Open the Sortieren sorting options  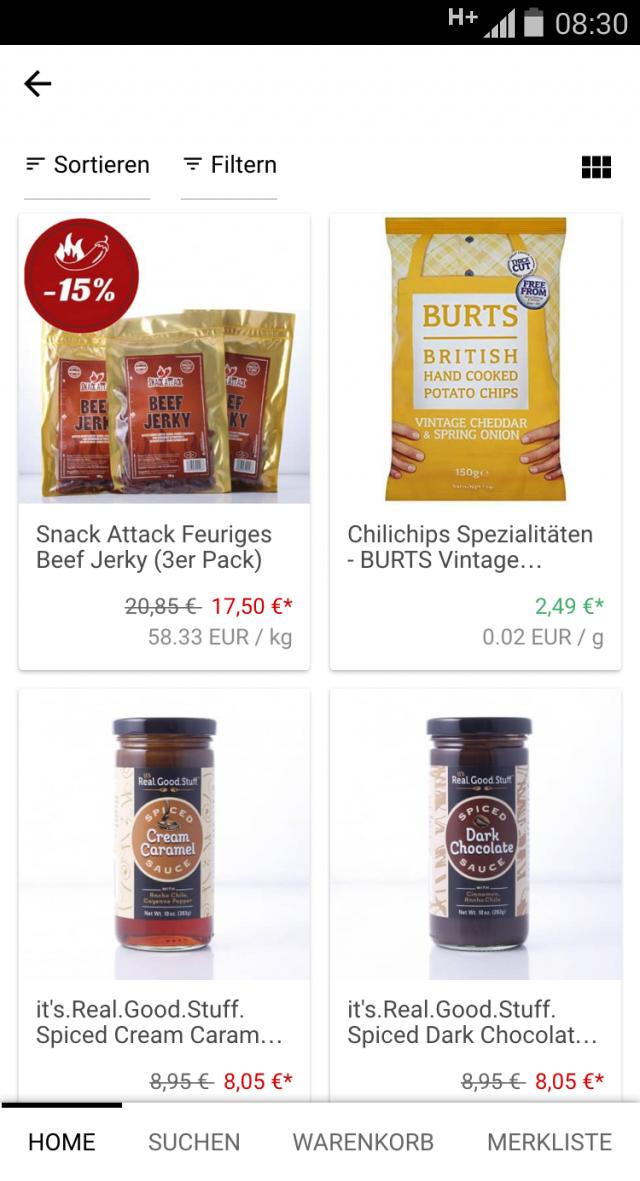[87, 165]
